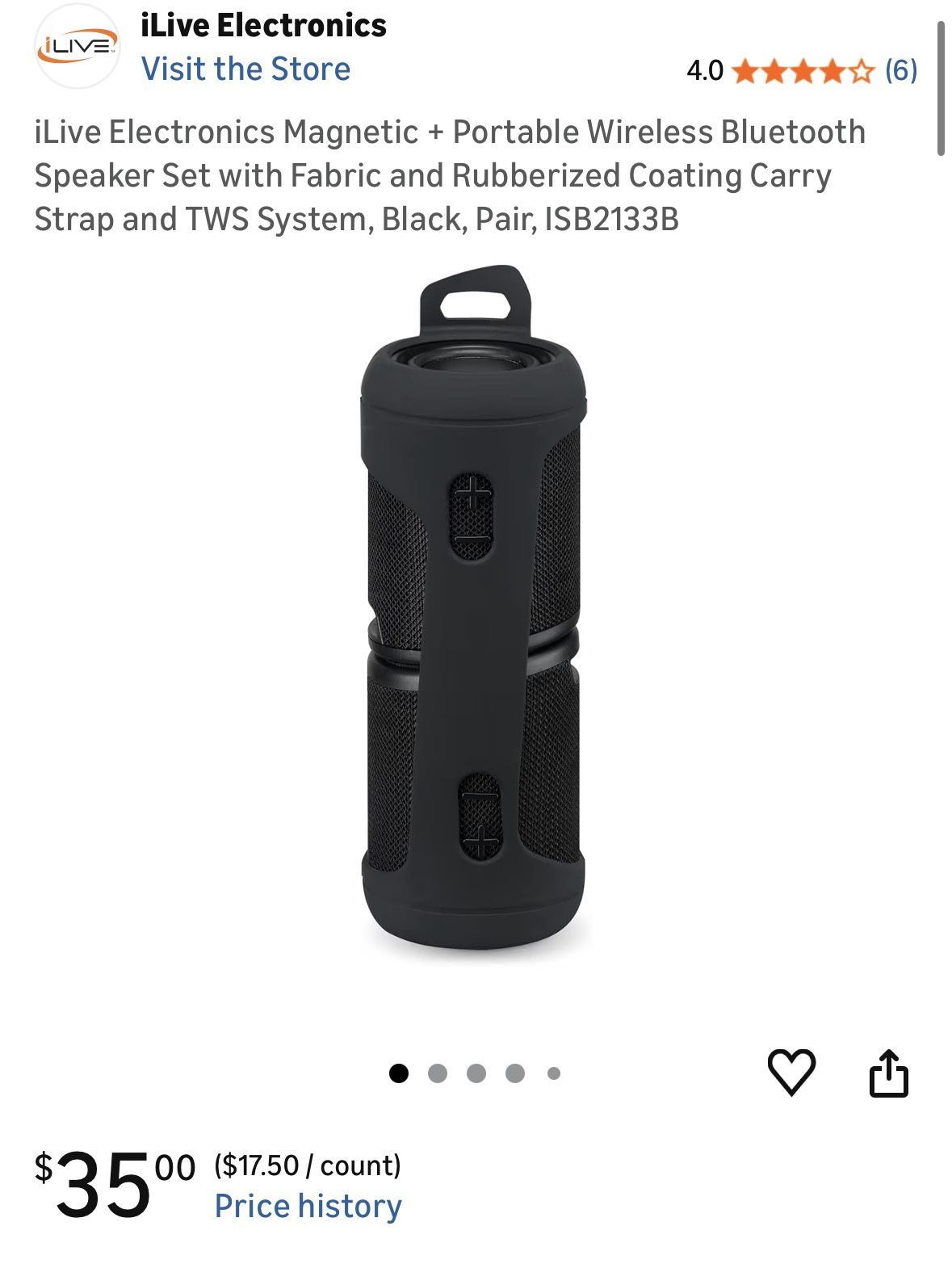
Task: Add the speaker set to wish list
Action: pos(791,1073)
